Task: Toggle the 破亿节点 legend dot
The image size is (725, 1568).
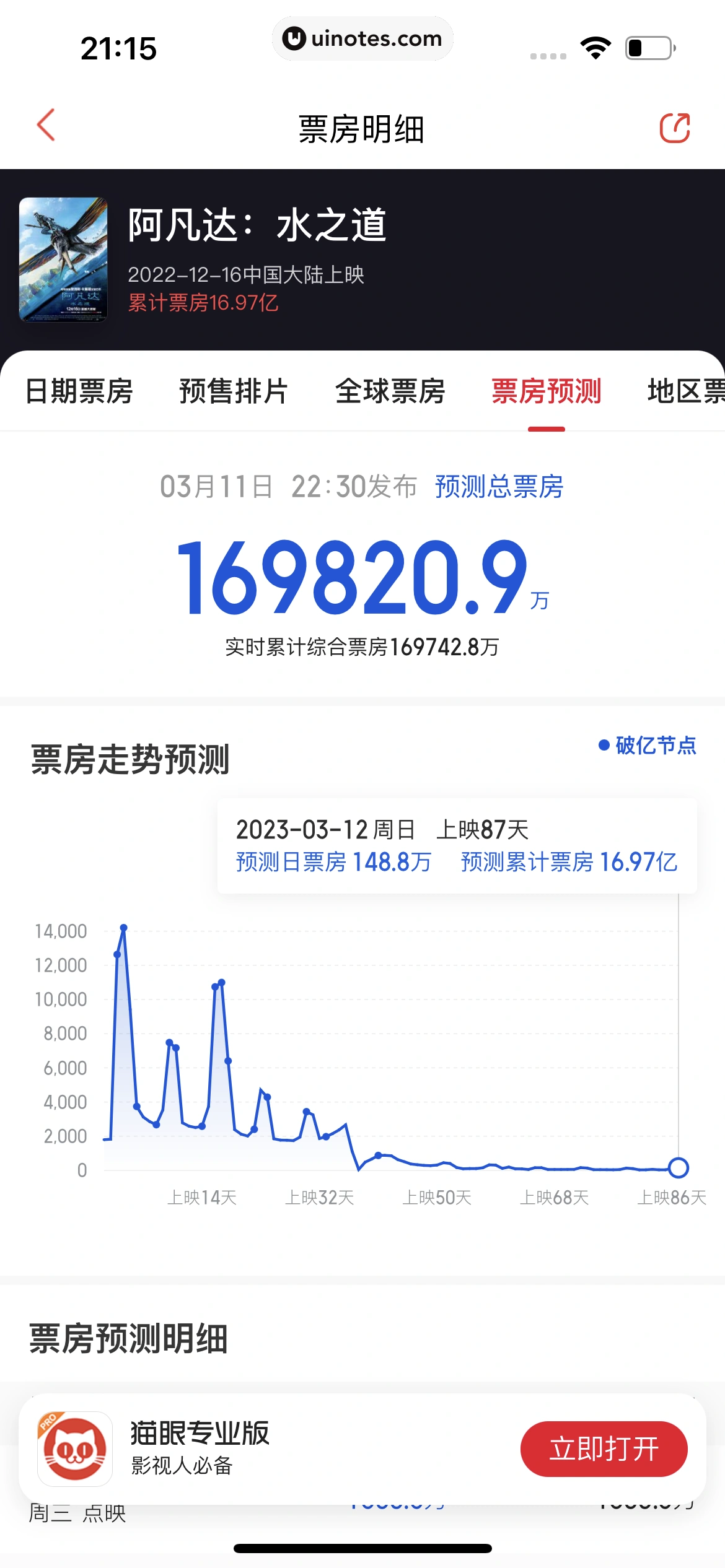Action: click(602, 747)
